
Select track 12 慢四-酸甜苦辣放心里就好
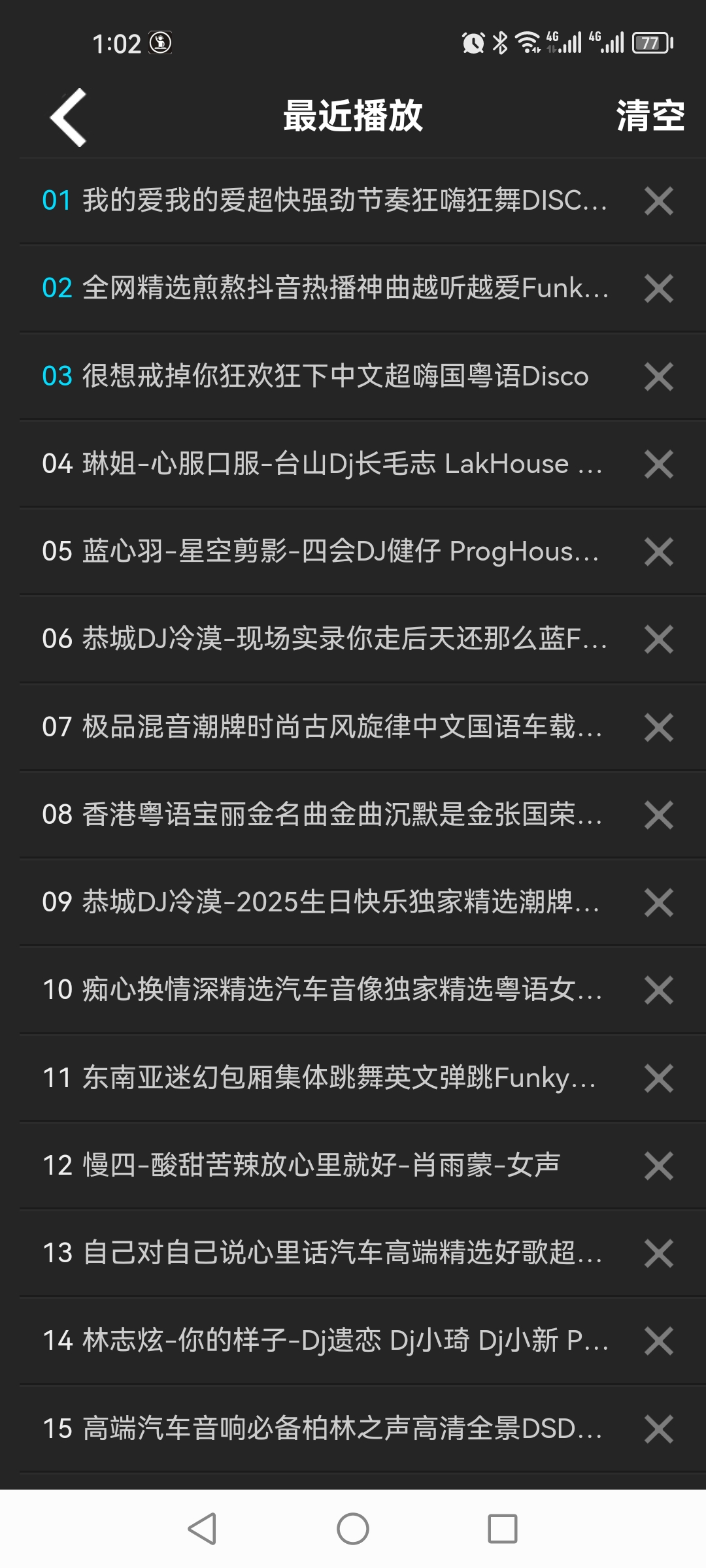pos(301,1166)
